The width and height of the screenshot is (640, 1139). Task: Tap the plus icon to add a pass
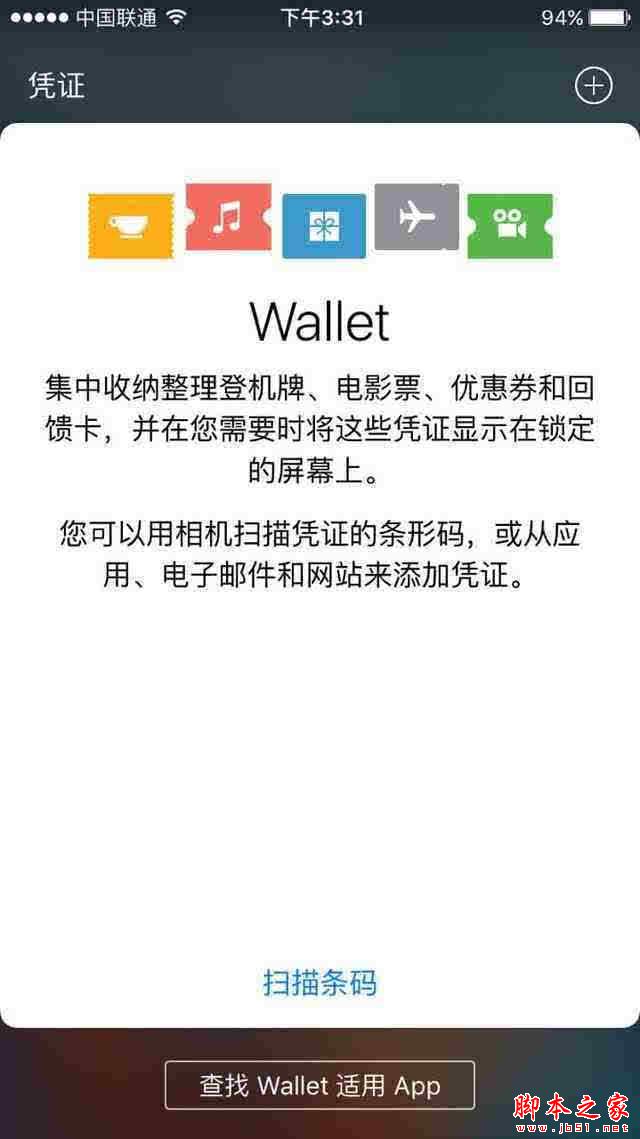[x=593, y=86]
